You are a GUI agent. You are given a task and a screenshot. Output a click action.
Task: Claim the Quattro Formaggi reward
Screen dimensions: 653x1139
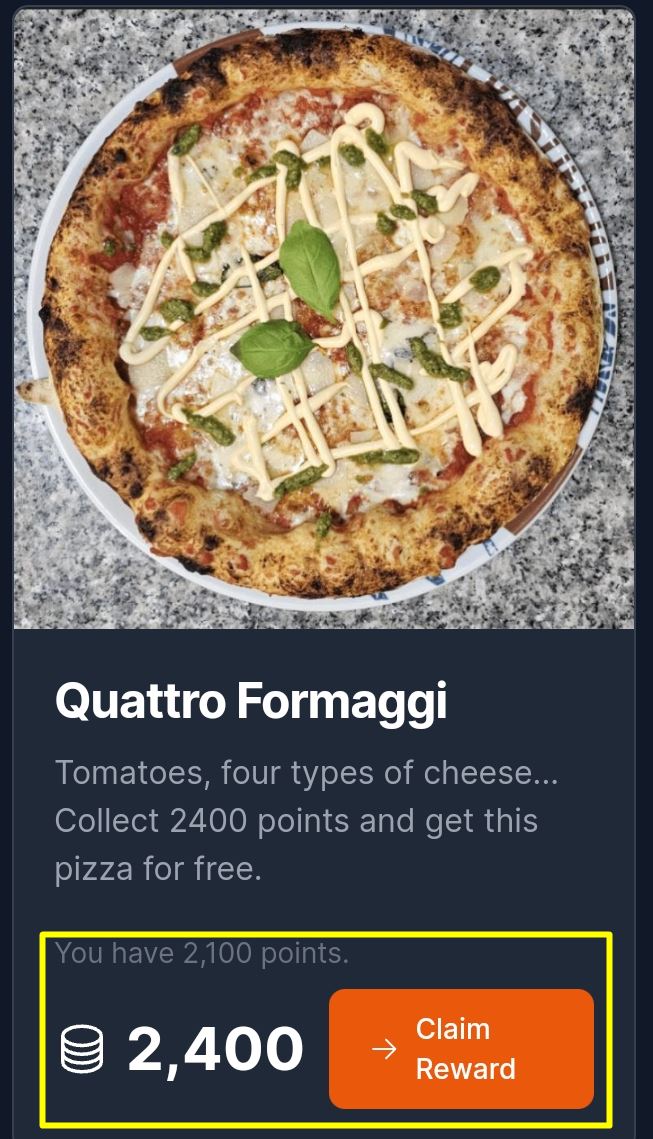[461, 1048]
